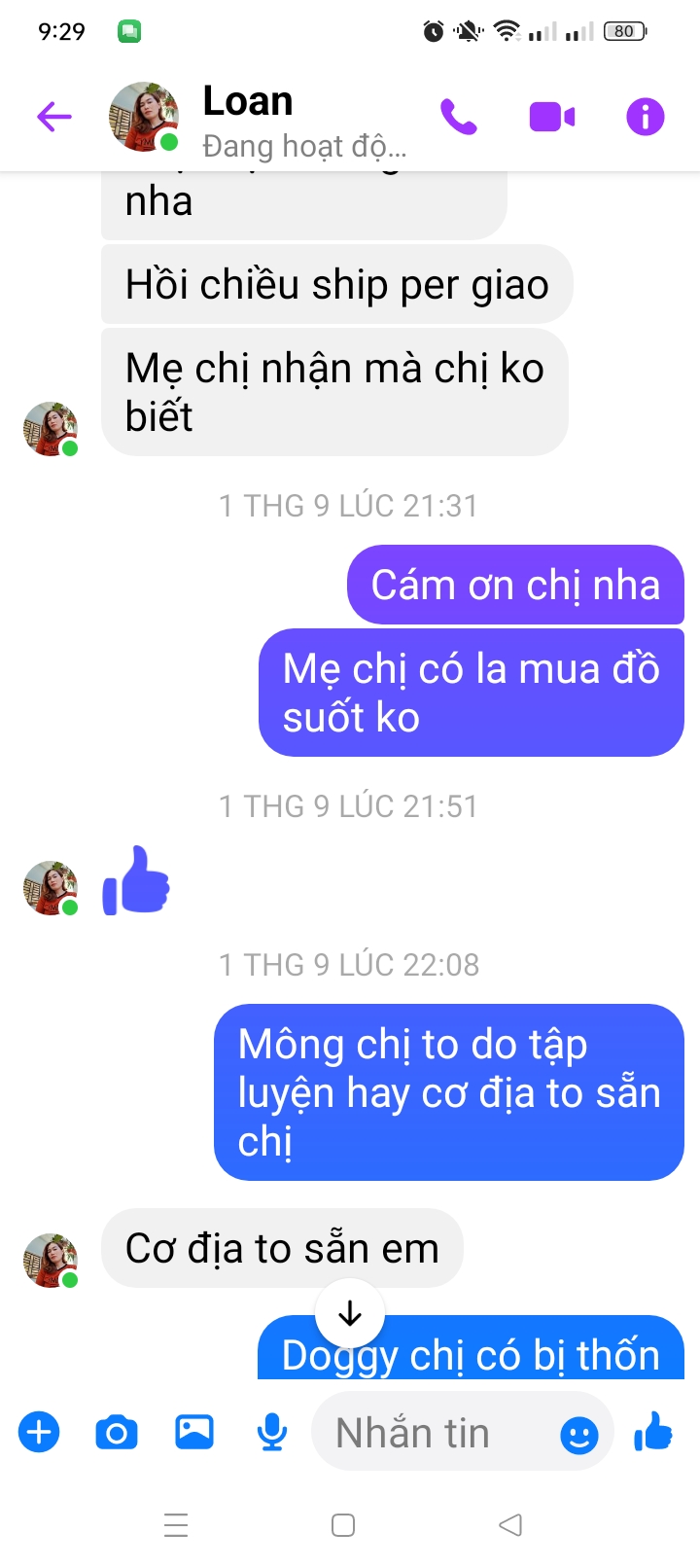
Task: Start a voice call with Loan
Action: click(458, 118)
